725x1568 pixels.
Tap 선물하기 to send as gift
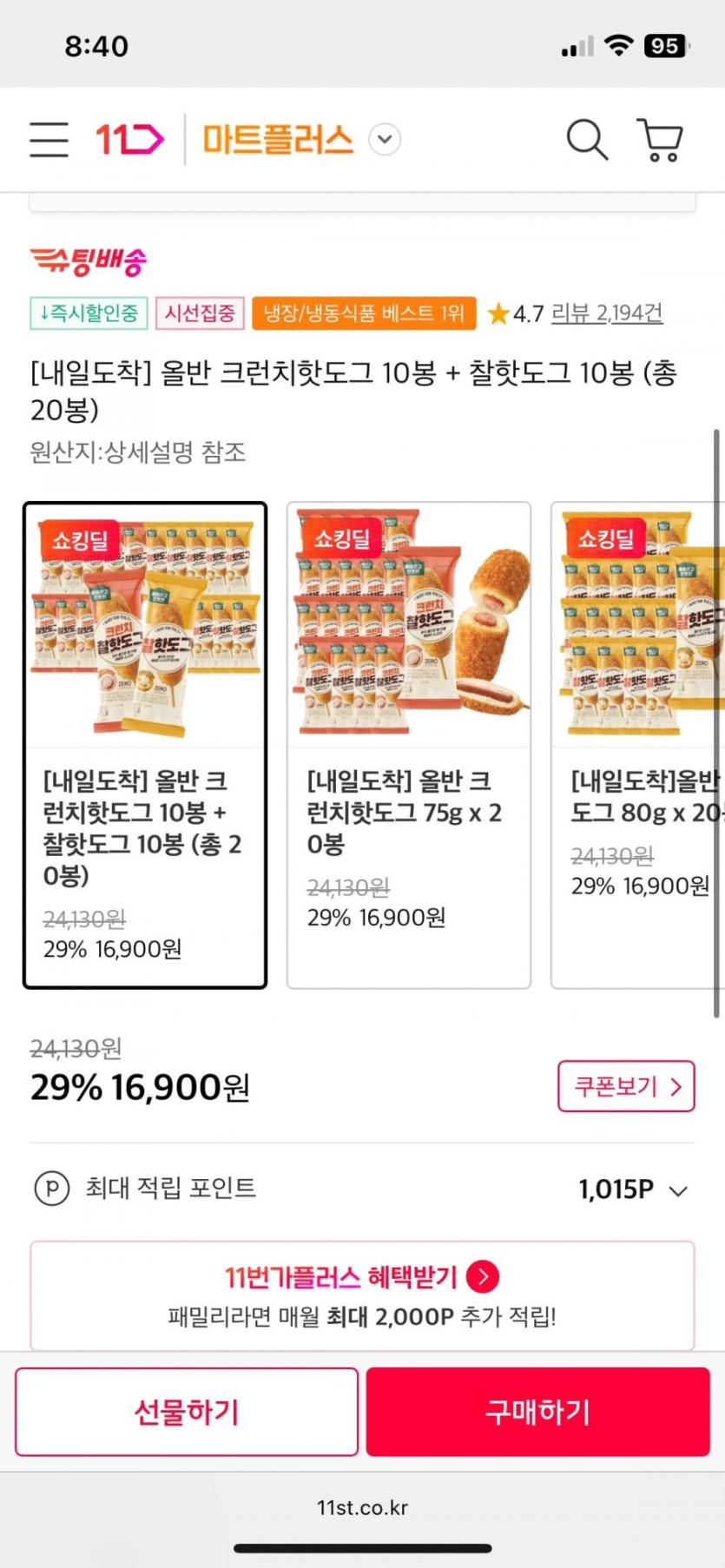(187, 1412)
